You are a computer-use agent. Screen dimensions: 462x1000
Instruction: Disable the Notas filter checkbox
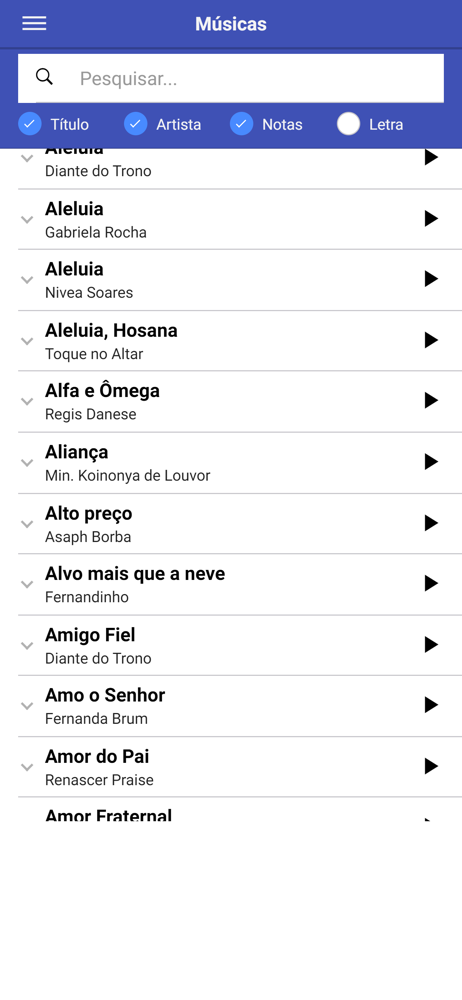(241, 124)
